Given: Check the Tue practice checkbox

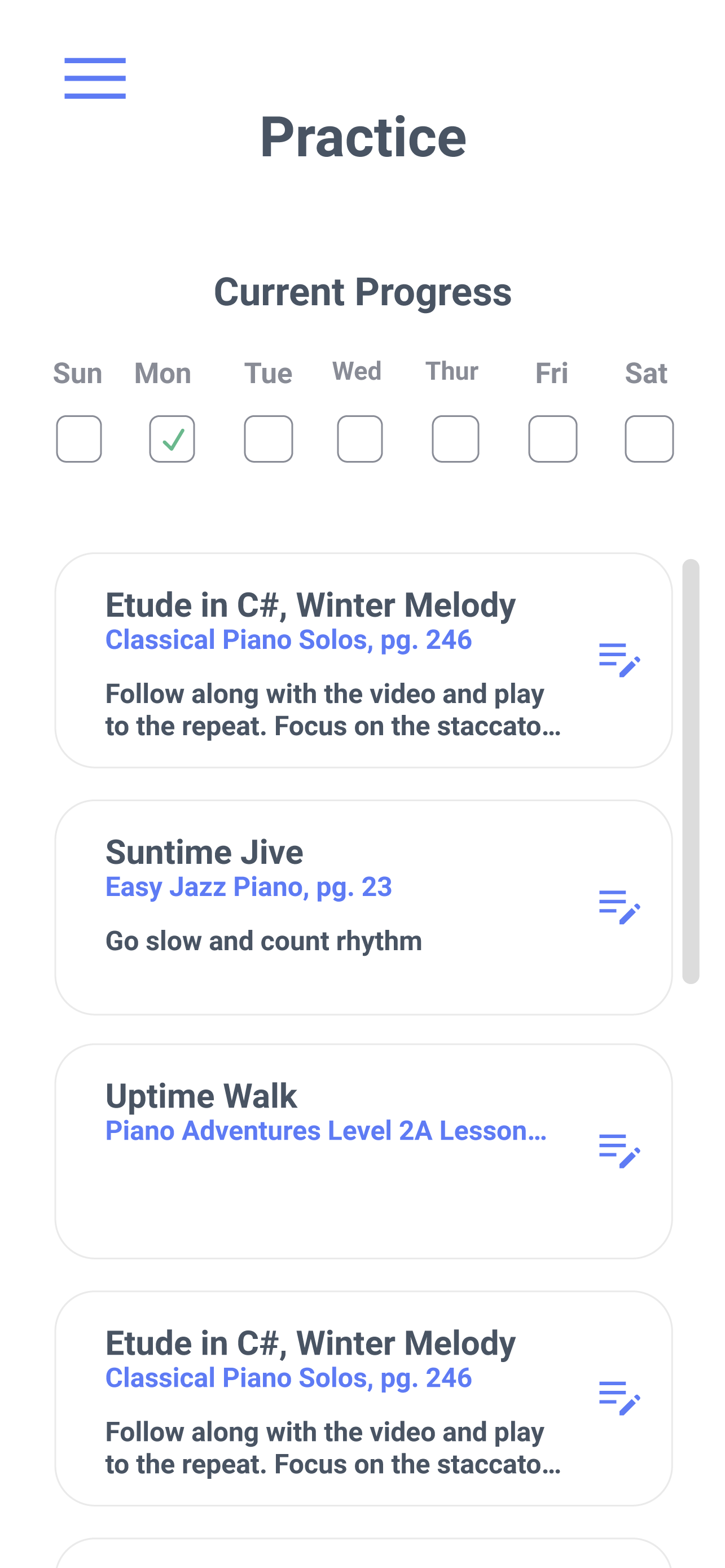Looking at the screenshot, I should (269, 439).
